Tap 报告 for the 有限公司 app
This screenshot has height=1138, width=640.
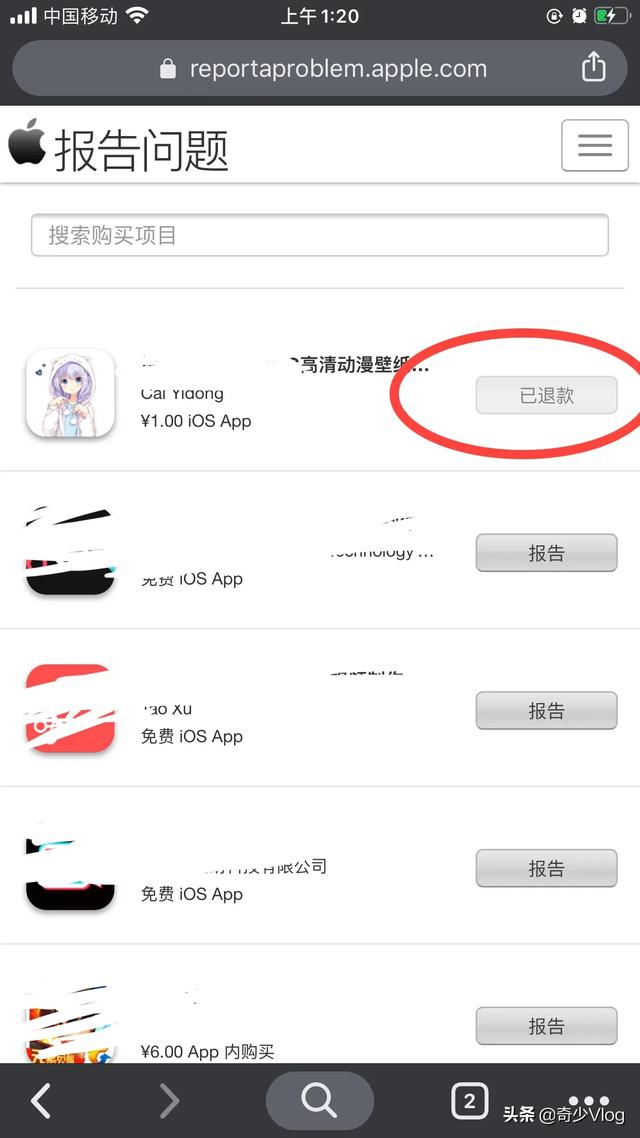(x=546, y=868)
